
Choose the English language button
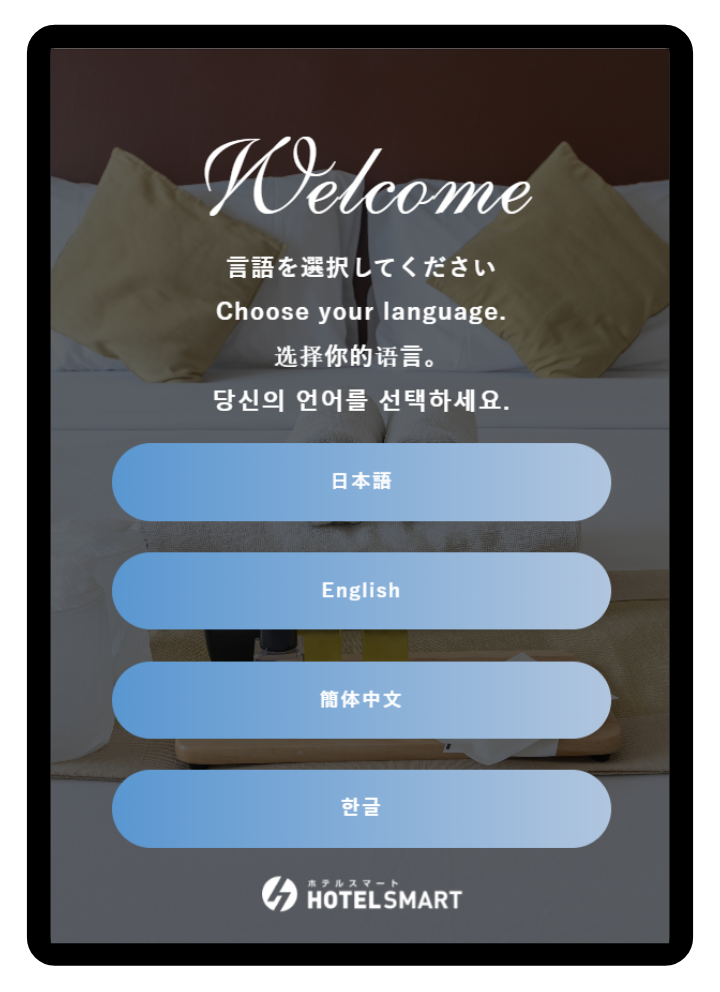(361, 591)
